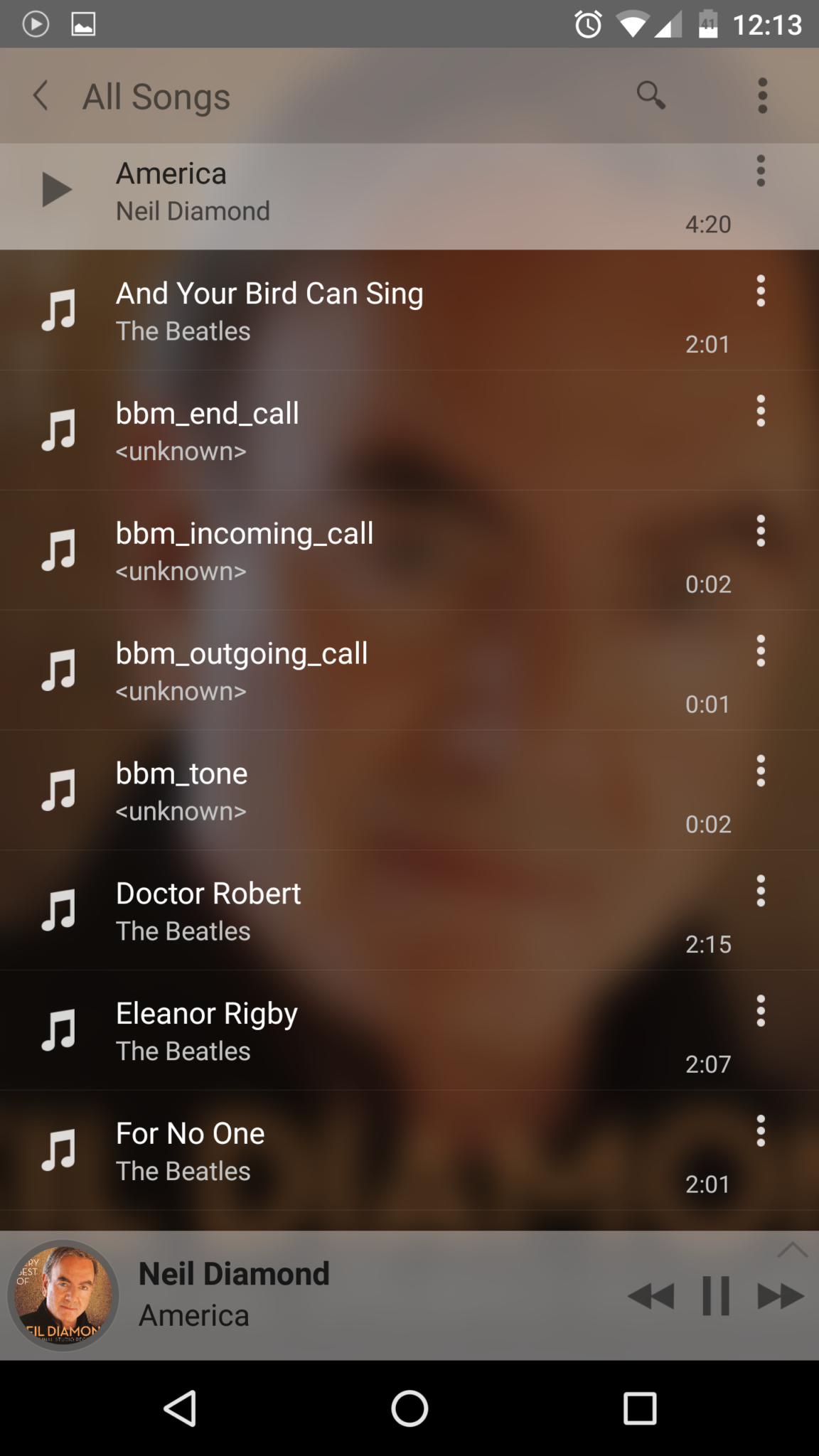This screenshot has height=1456, width=819.
Task: Click the music note icon beside For No One
Action: click(60, 1152)
